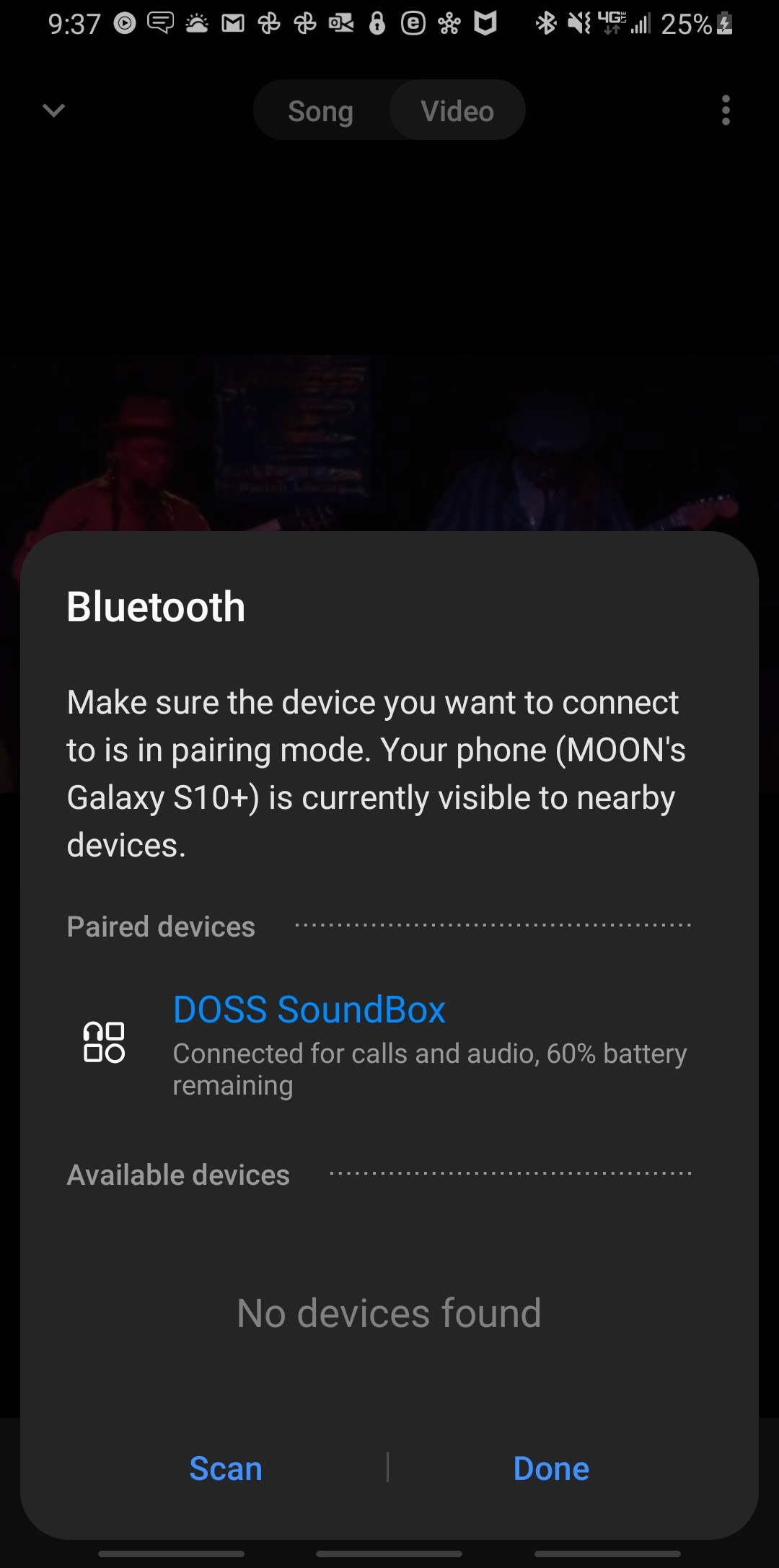
Task: Switch to the Song tab
Action: tap(321, 111)
